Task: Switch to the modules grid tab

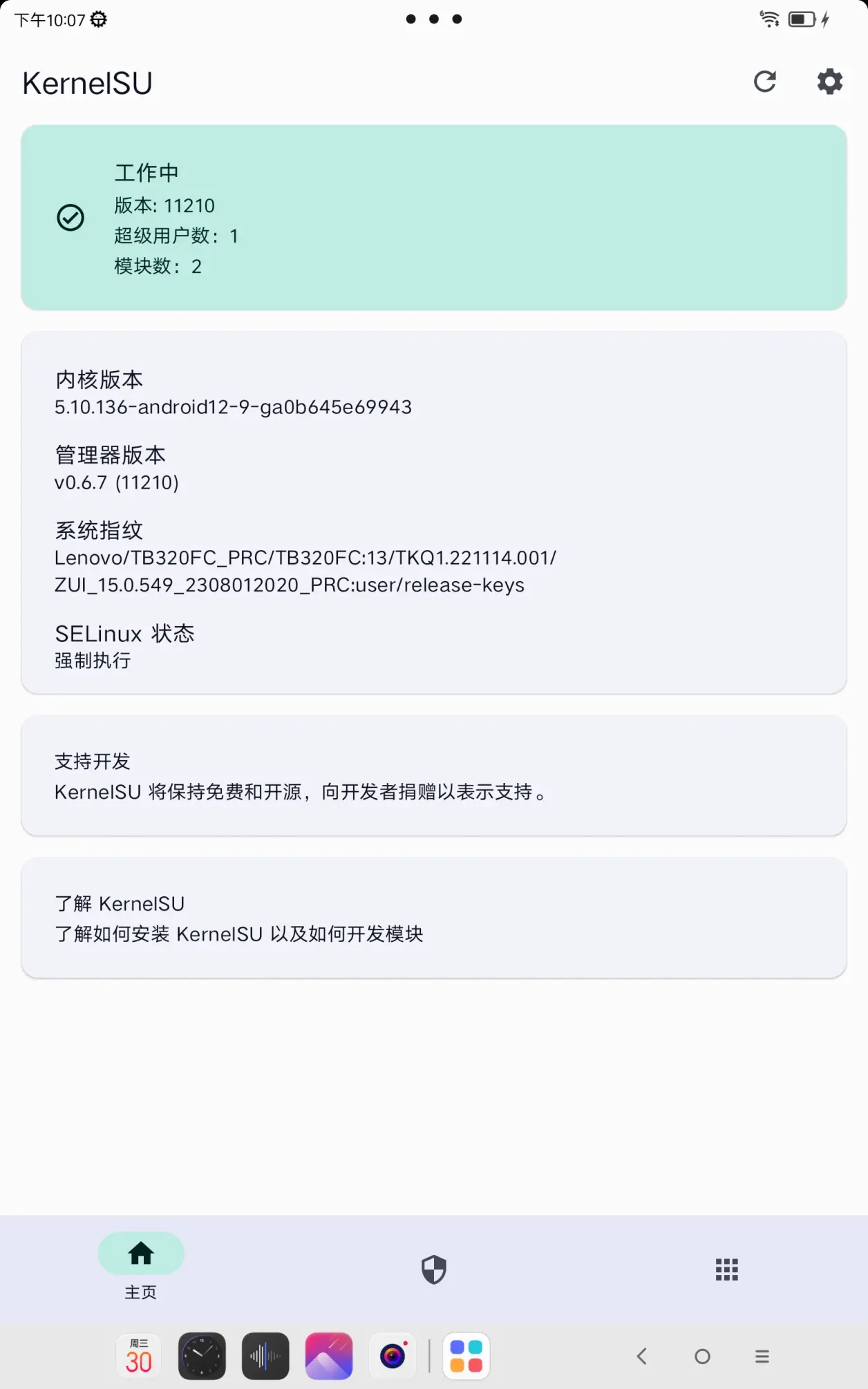Action: coord(726,1269)
